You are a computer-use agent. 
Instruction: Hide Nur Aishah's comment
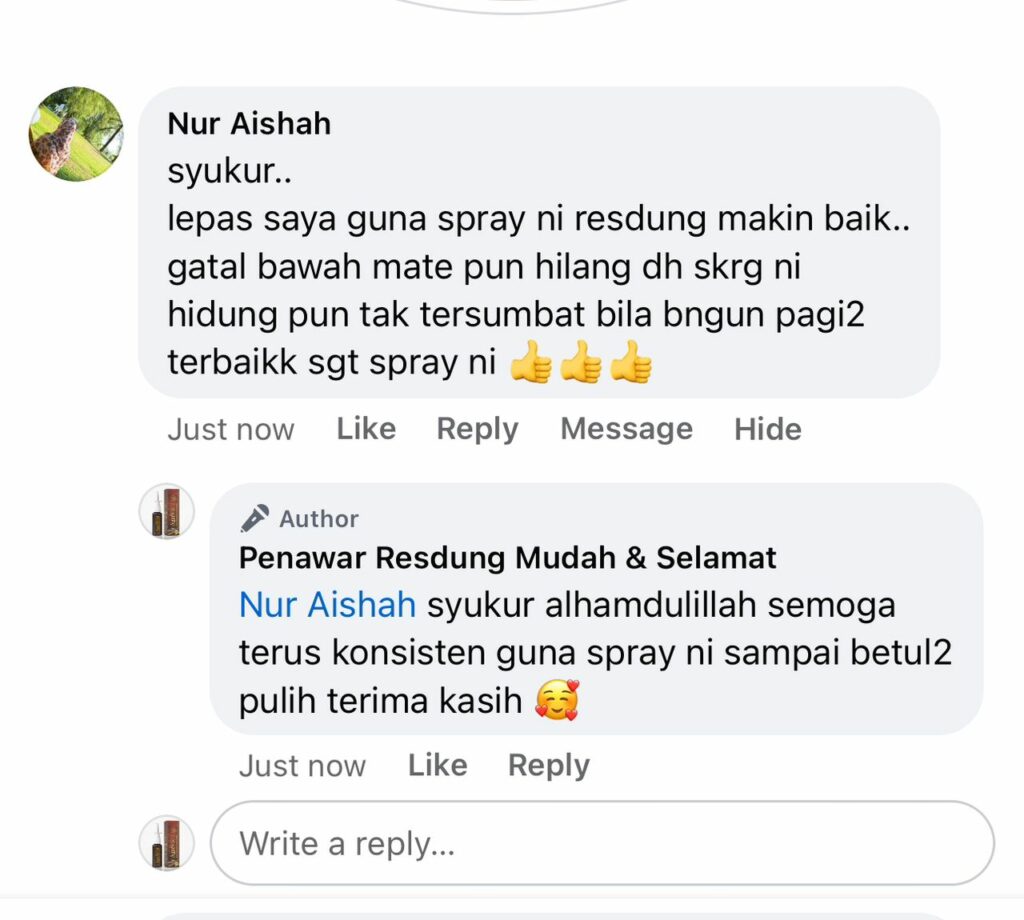[767, 429]
